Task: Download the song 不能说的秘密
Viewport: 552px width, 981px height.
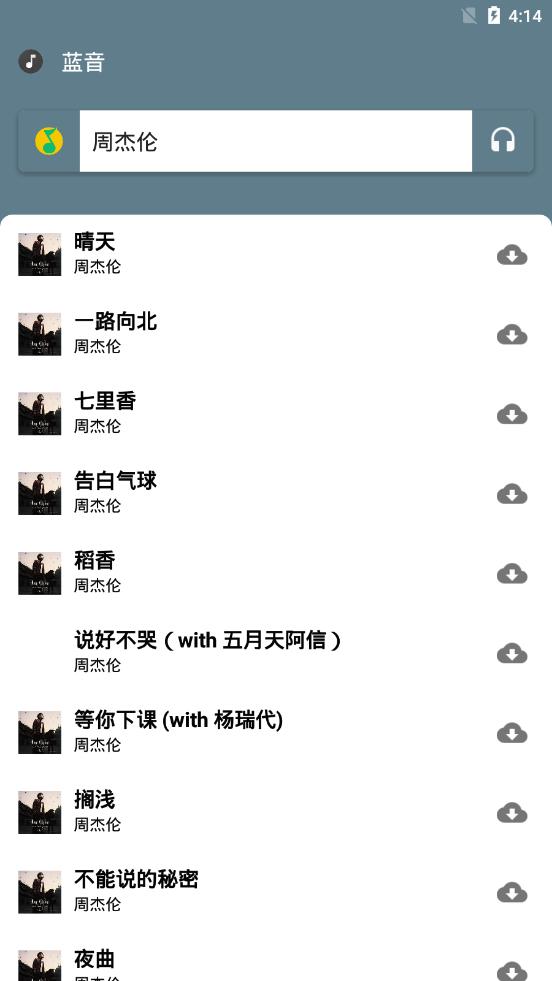Action: [x=512, y=892]
